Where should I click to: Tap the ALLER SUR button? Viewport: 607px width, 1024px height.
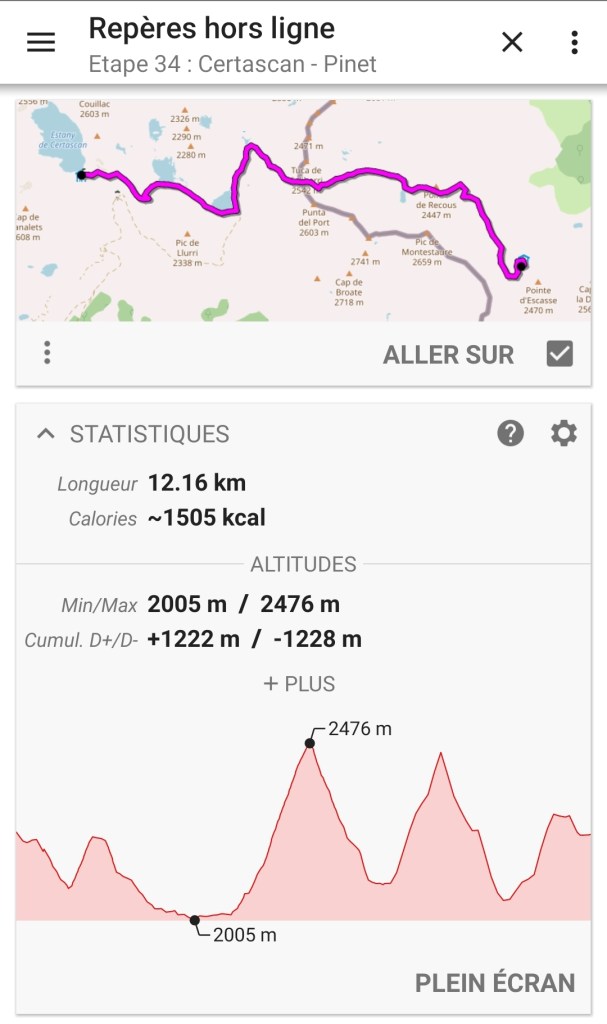point(448,354)
